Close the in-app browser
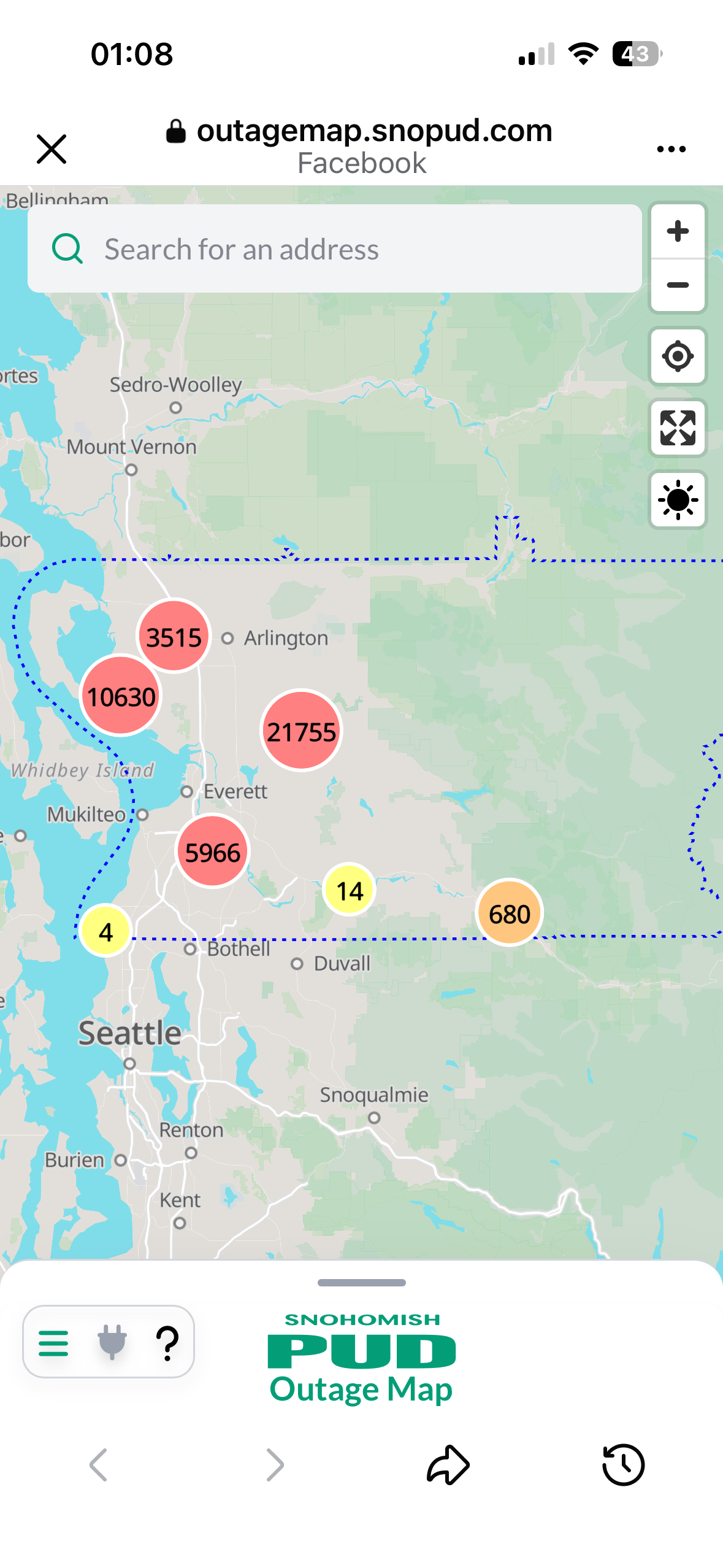The width and height of the screenshot is (723, 1568). pyautogui.click(x=52, y=149)
